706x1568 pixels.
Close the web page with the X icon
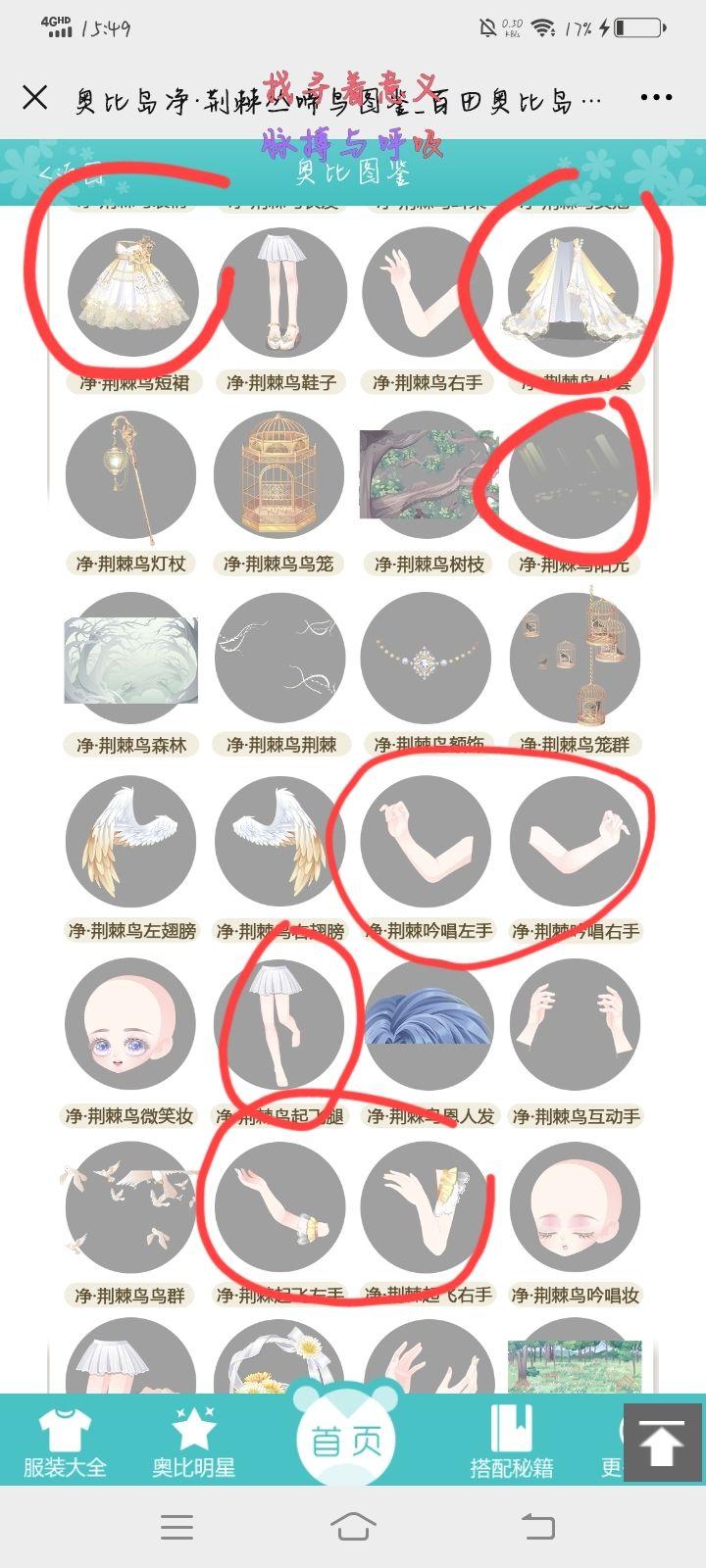34,98
